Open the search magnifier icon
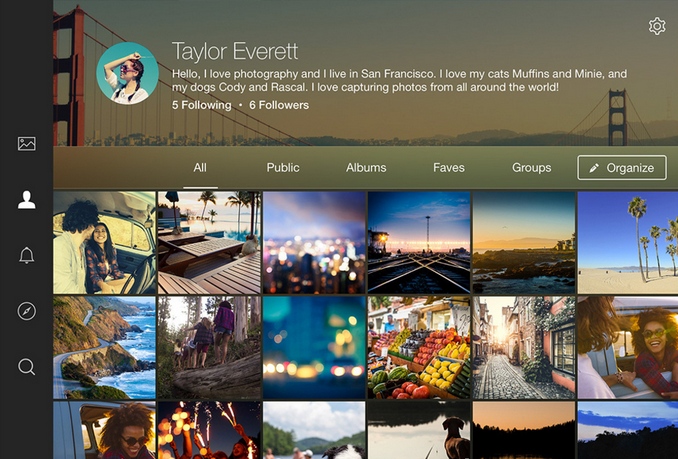The width and height of the screenshot is (678, 459). (27, 367)
